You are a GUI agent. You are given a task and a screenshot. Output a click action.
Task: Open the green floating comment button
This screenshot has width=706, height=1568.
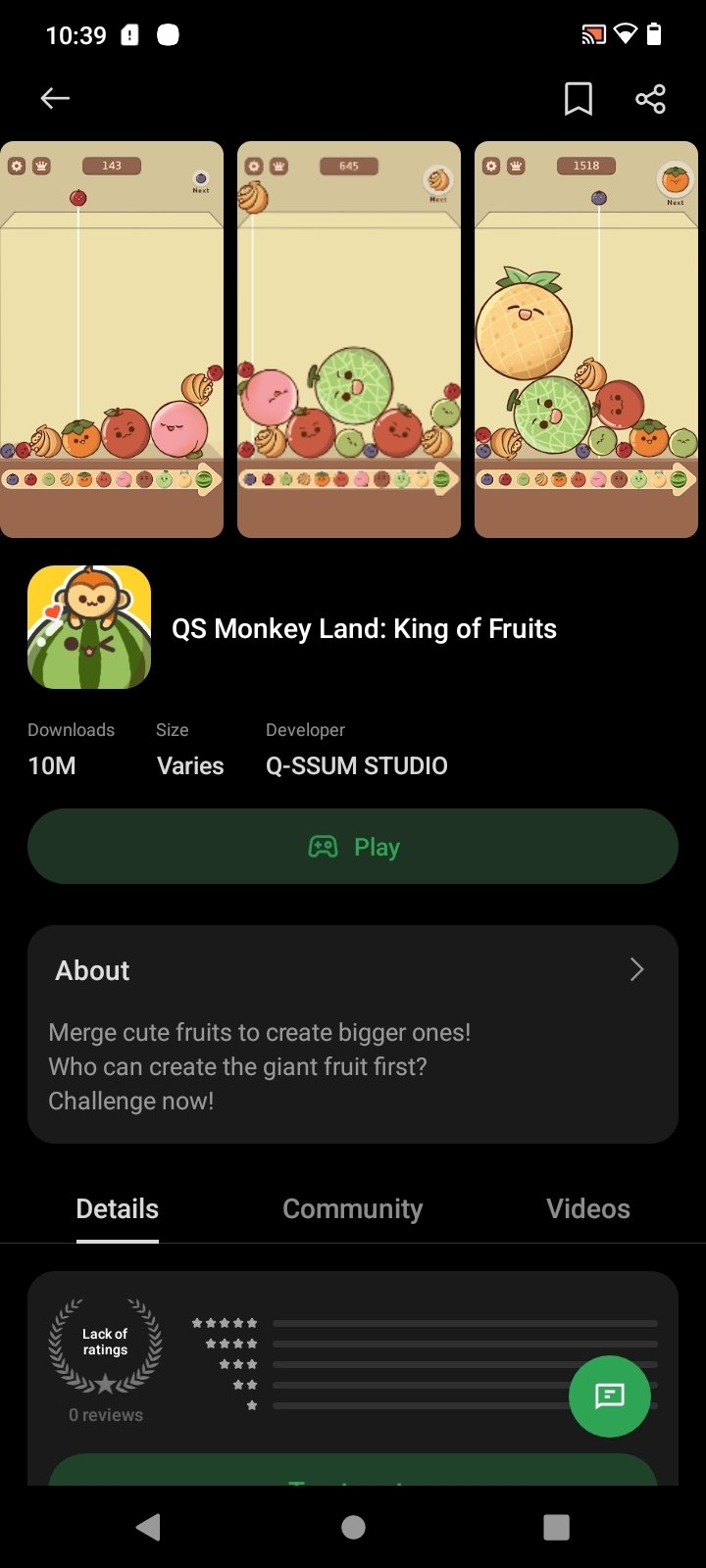point(610,1396)
